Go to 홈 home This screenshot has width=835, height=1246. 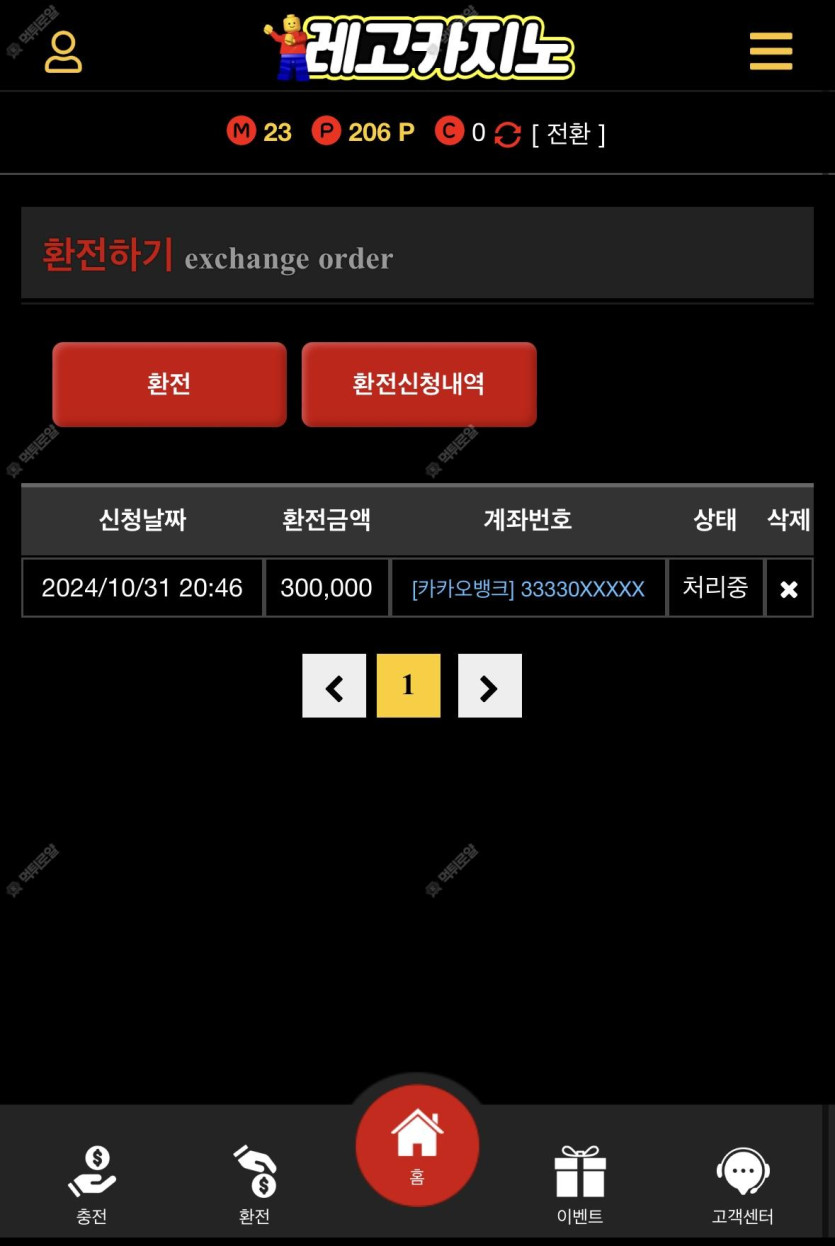pyautogui.click(x=417, y=1145)
